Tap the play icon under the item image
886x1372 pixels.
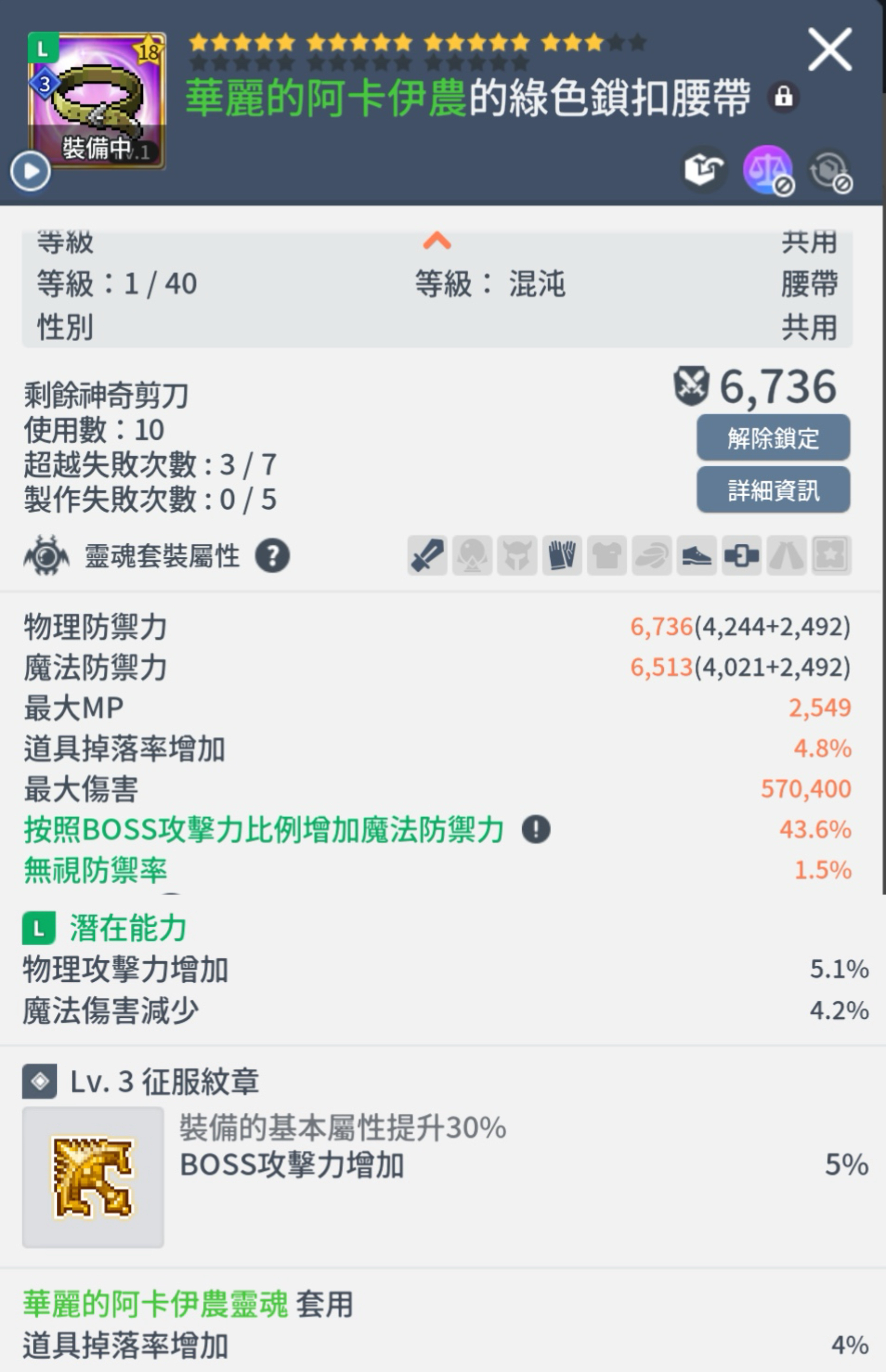tap(31, 171)
